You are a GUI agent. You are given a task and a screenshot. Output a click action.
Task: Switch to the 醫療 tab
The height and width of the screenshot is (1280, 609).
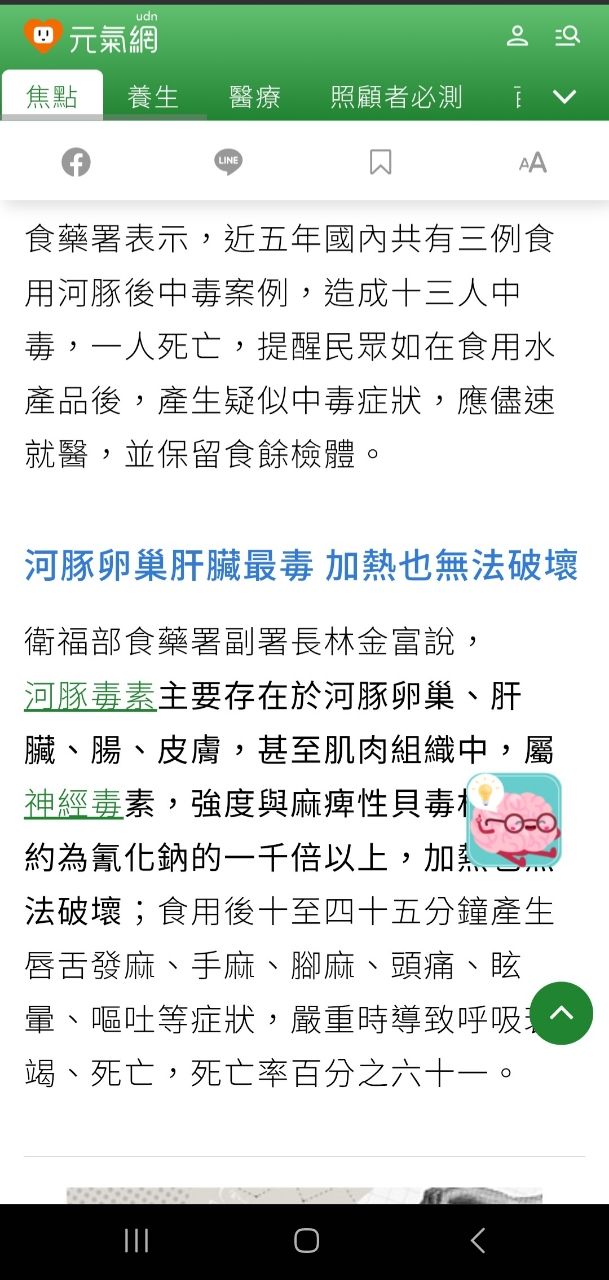click(x=254, y=97)
